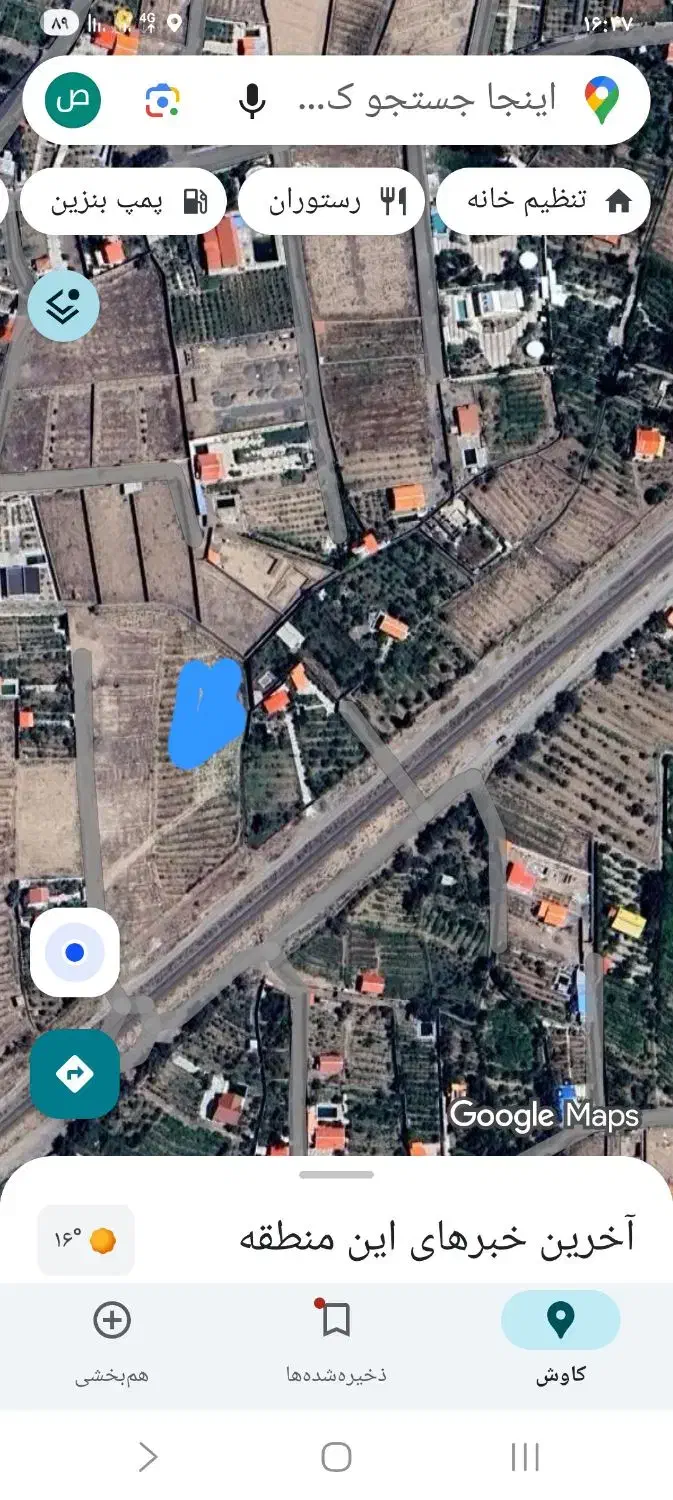The image size is (673, 1500).
Task: Select the 'تنظیم خانه' home chip
Action: click(x=544, y=201)
